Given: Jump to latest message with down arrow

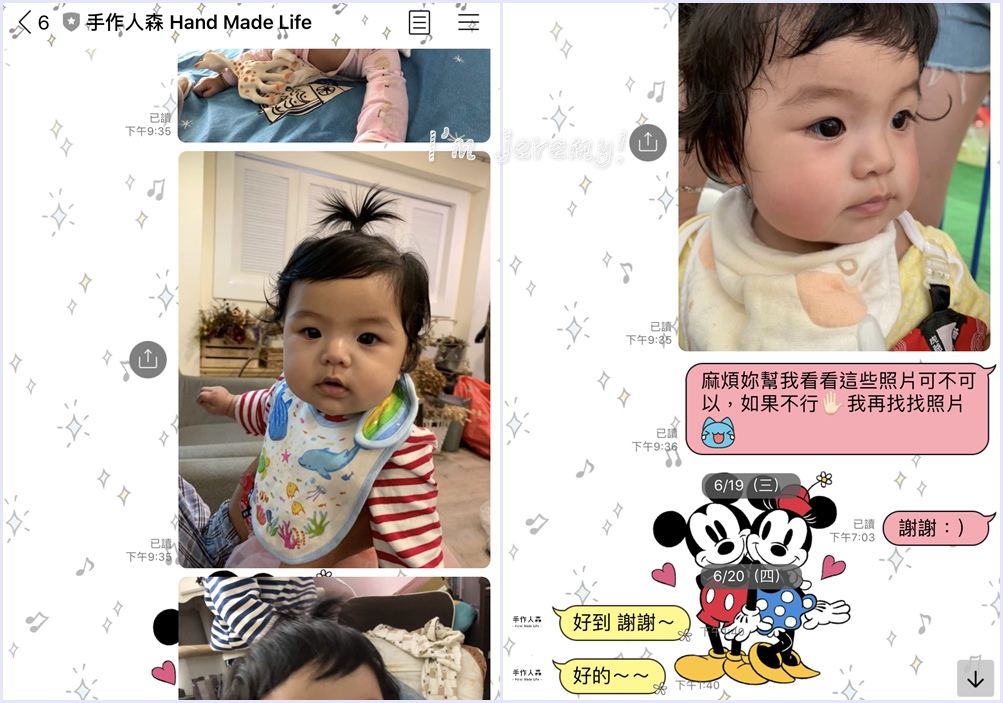Looking at the screenshot, I should 975,678.
